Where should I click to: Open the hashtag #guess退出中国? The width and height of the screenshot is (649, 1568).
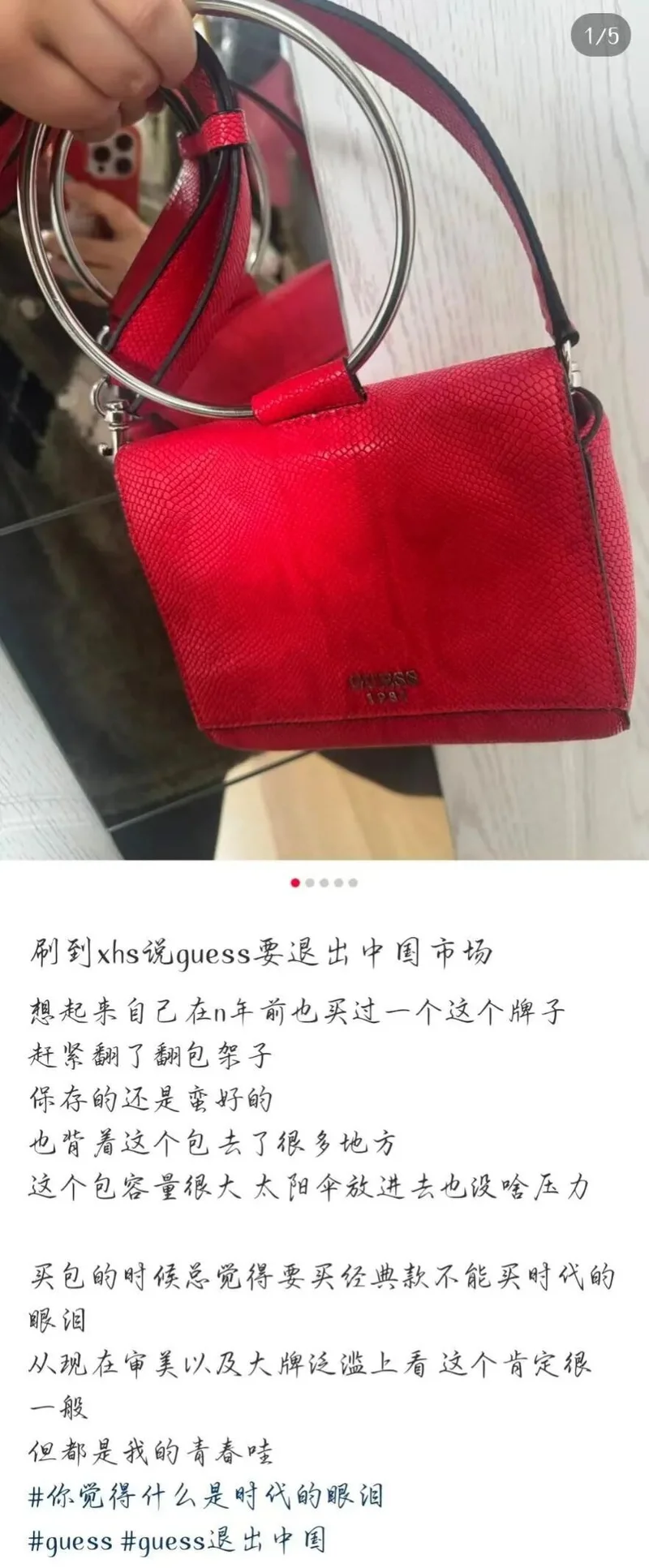(x=223, y=1539)
